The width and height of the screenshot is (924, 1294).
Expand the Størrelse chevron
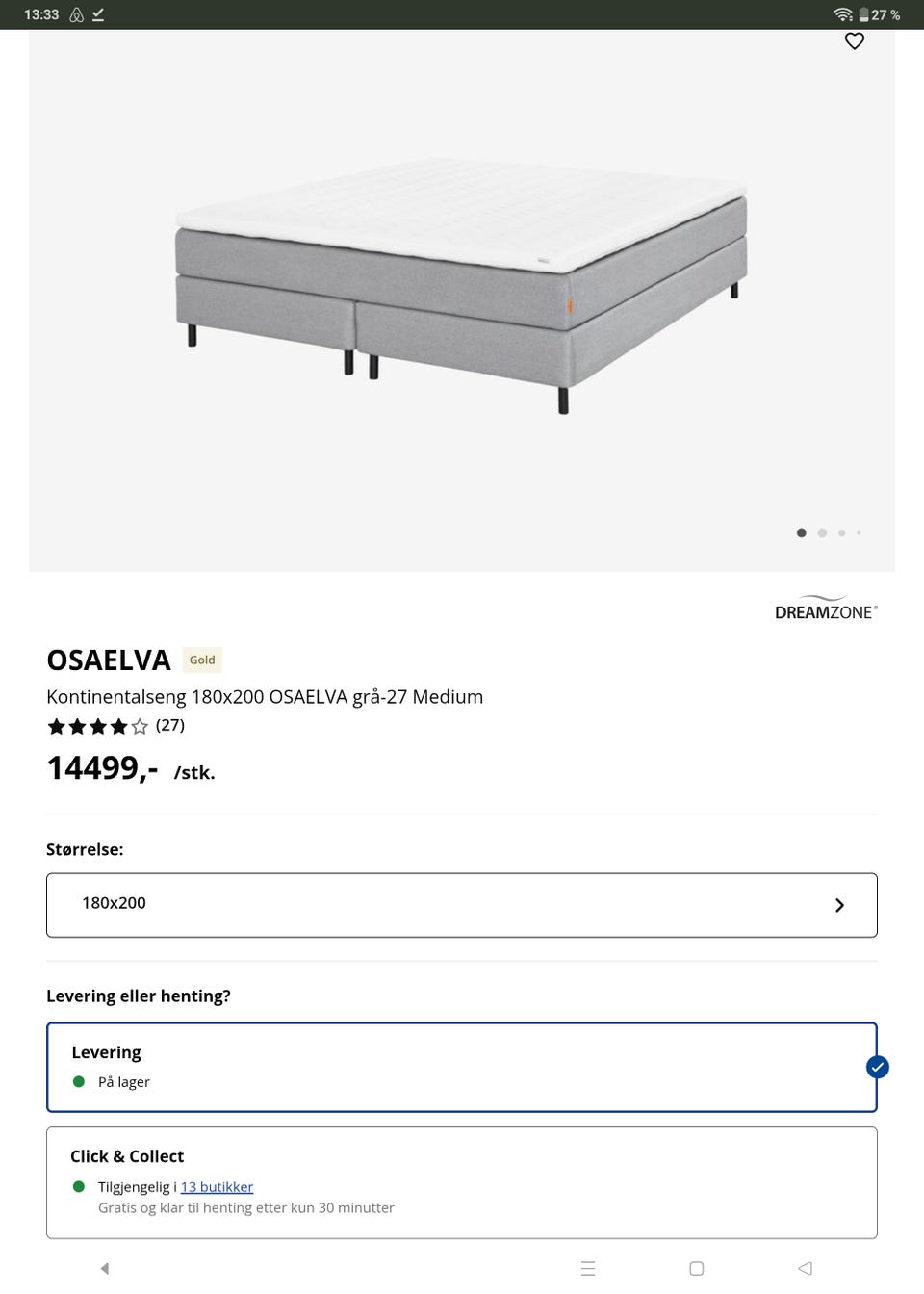click(838, 904)
